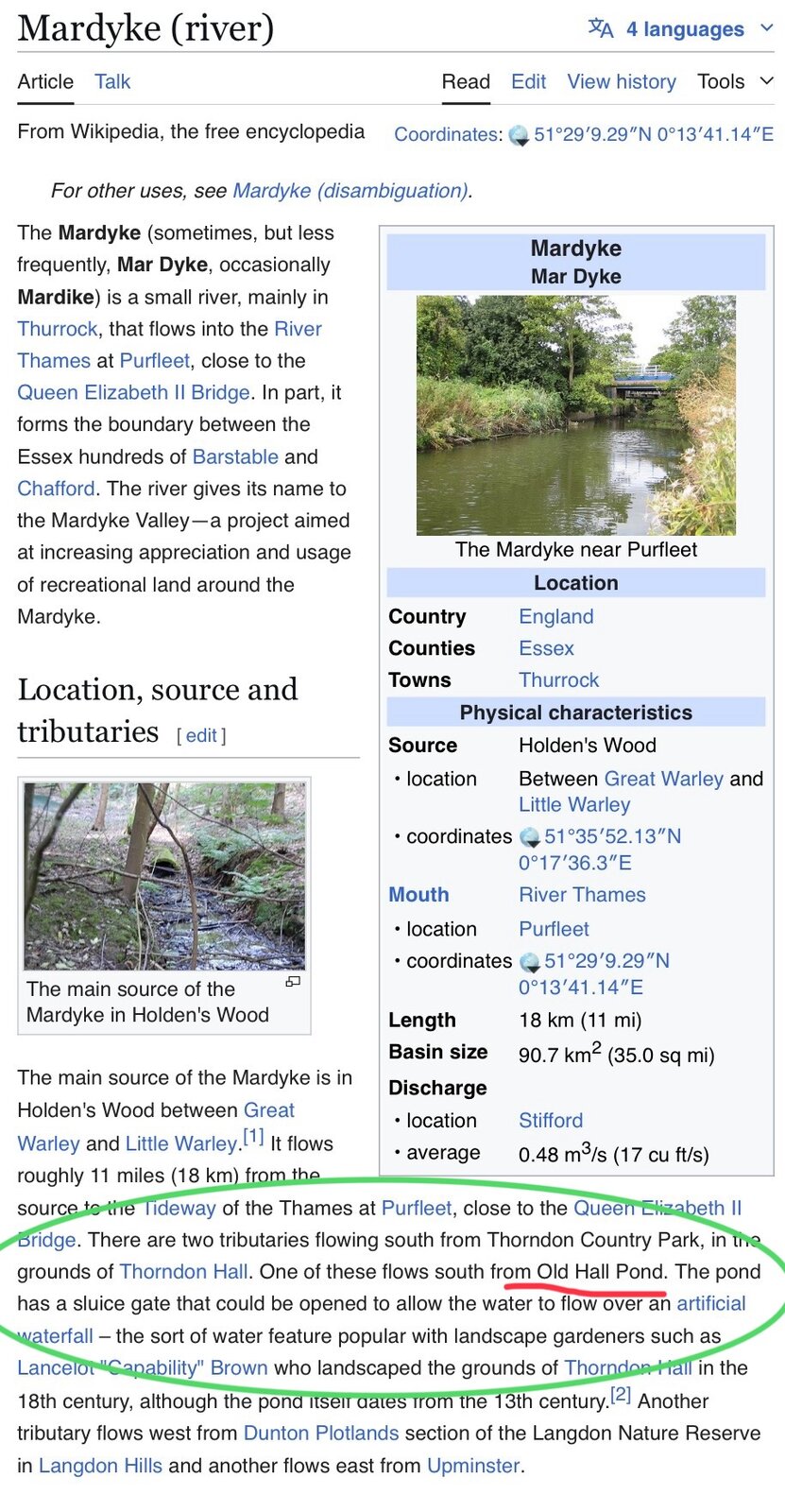
Task: Open the Langdon Hills link
Action: [x=100, y=1466]
